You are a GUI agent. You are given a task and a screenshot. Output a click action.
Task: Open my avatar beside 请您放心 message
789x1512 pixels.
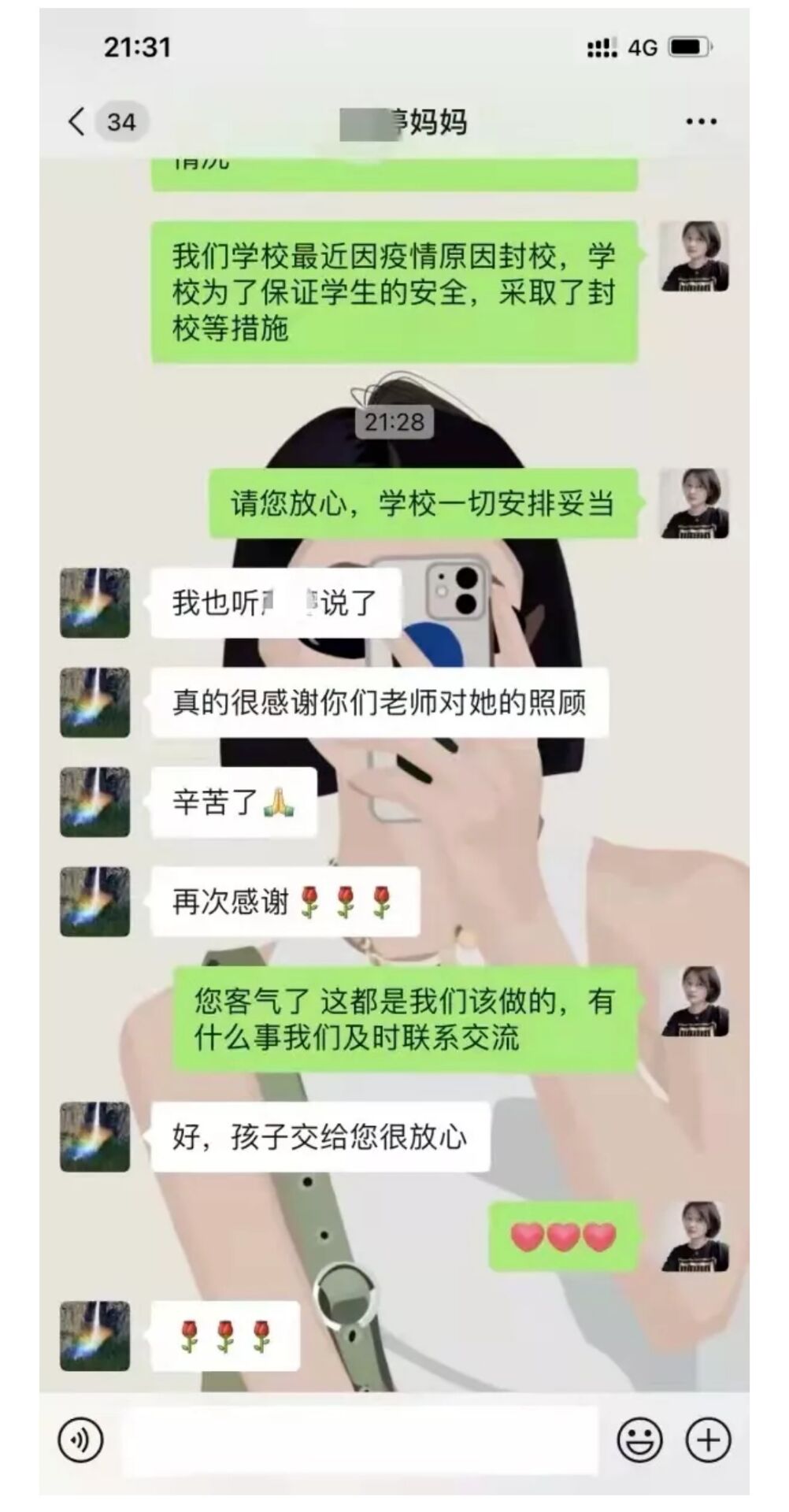point(694,503)
